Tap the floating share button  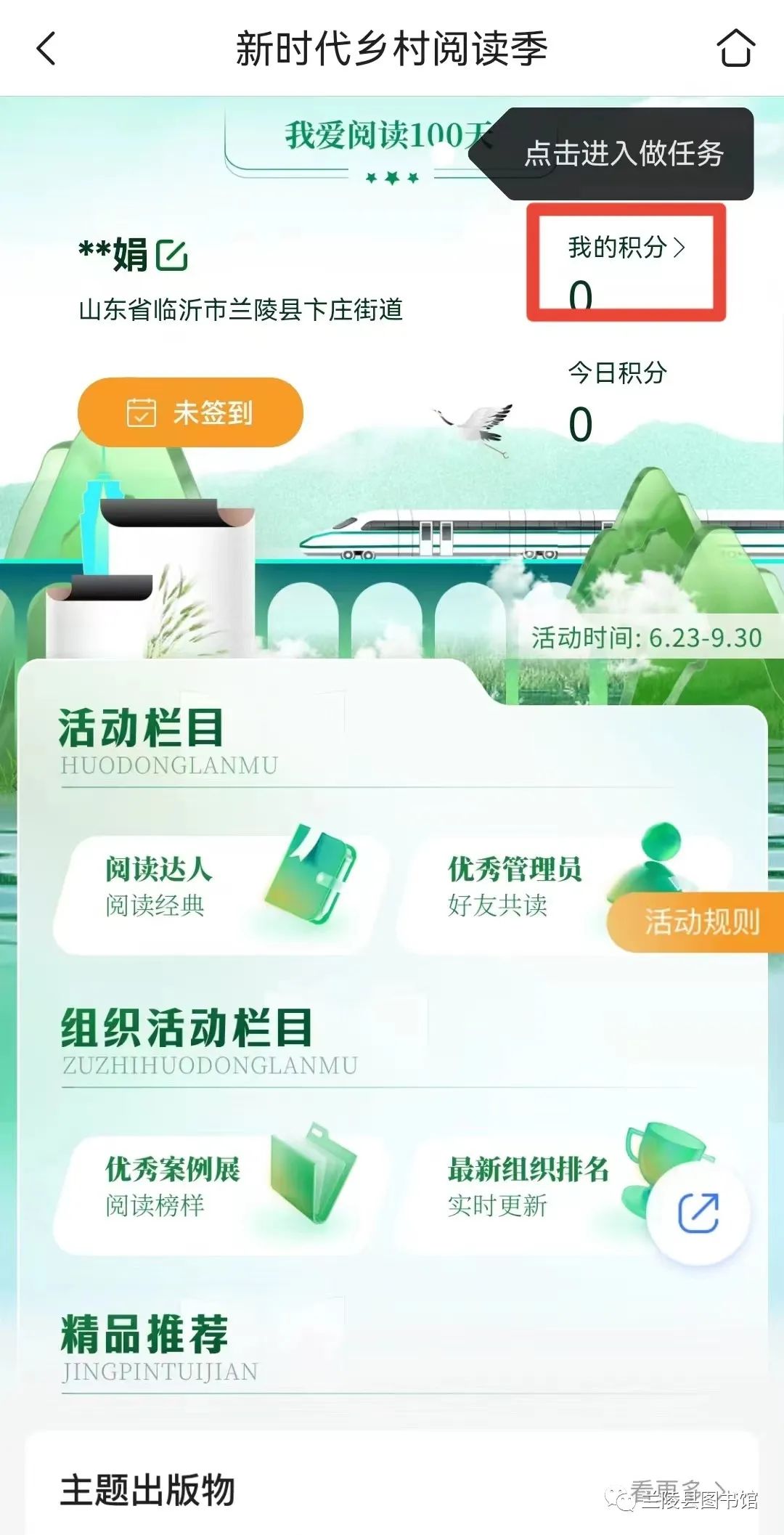[x=698, y=1213]
